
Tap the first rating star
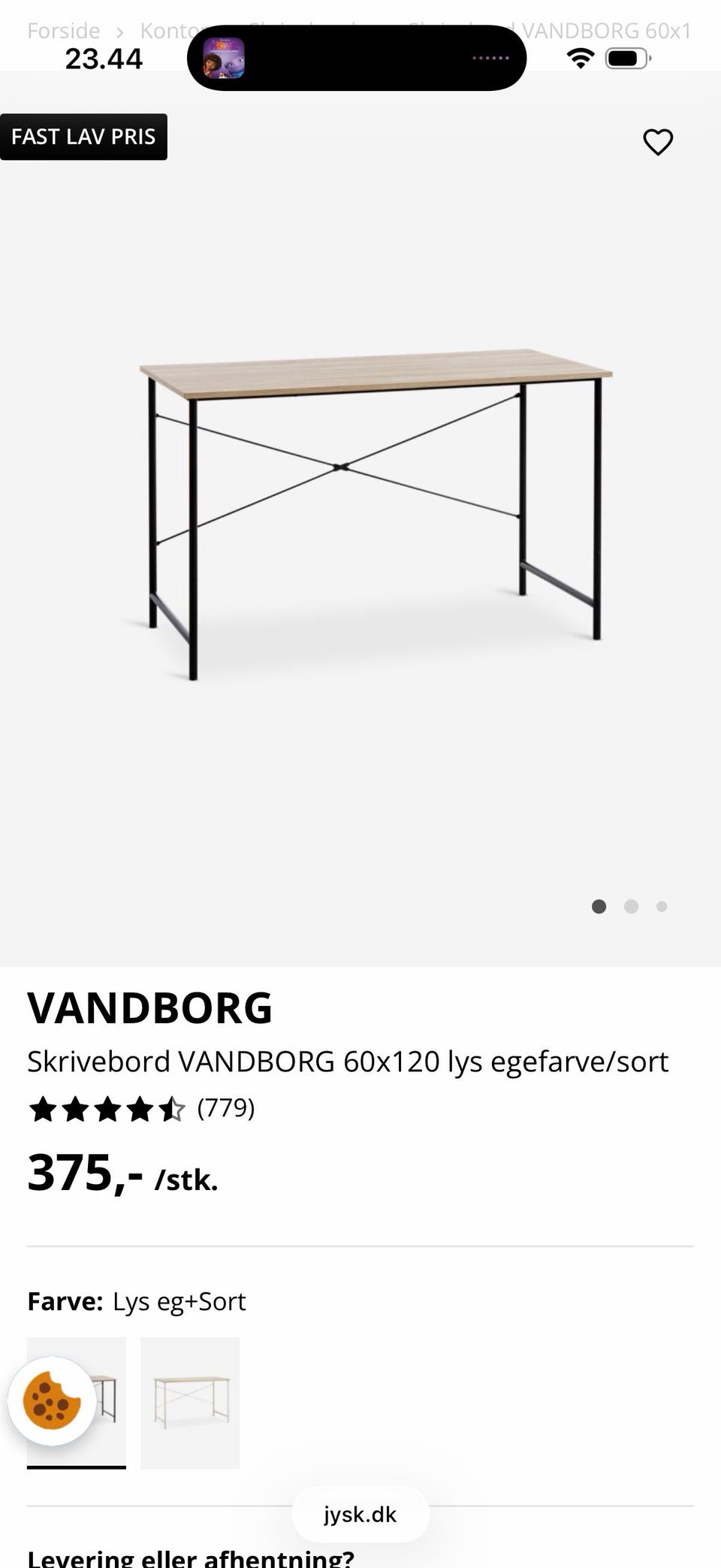tap(42, 1107)
